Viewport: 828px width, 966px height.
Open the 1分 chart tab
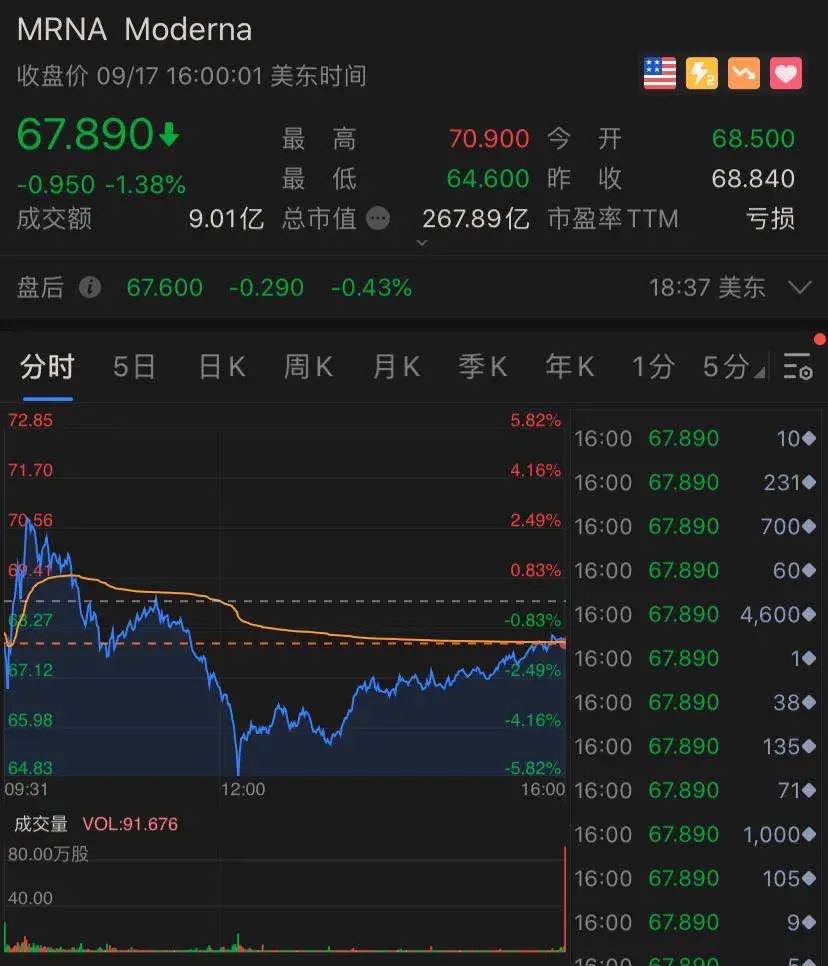click(x=652, y=367)
